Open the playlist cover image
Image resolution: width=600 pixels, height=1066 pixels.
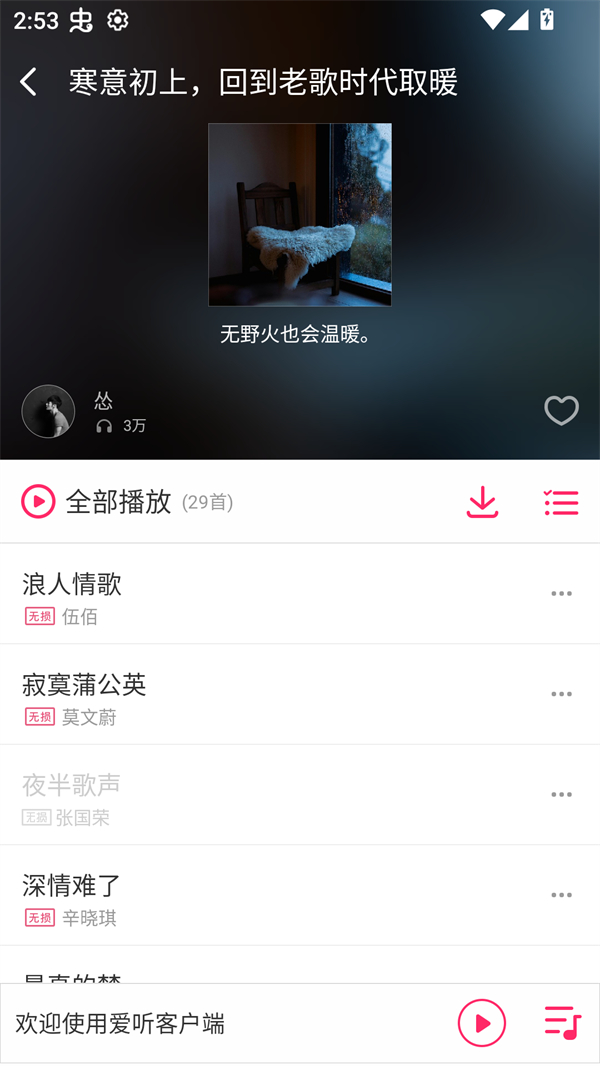(x=300, y=215)
